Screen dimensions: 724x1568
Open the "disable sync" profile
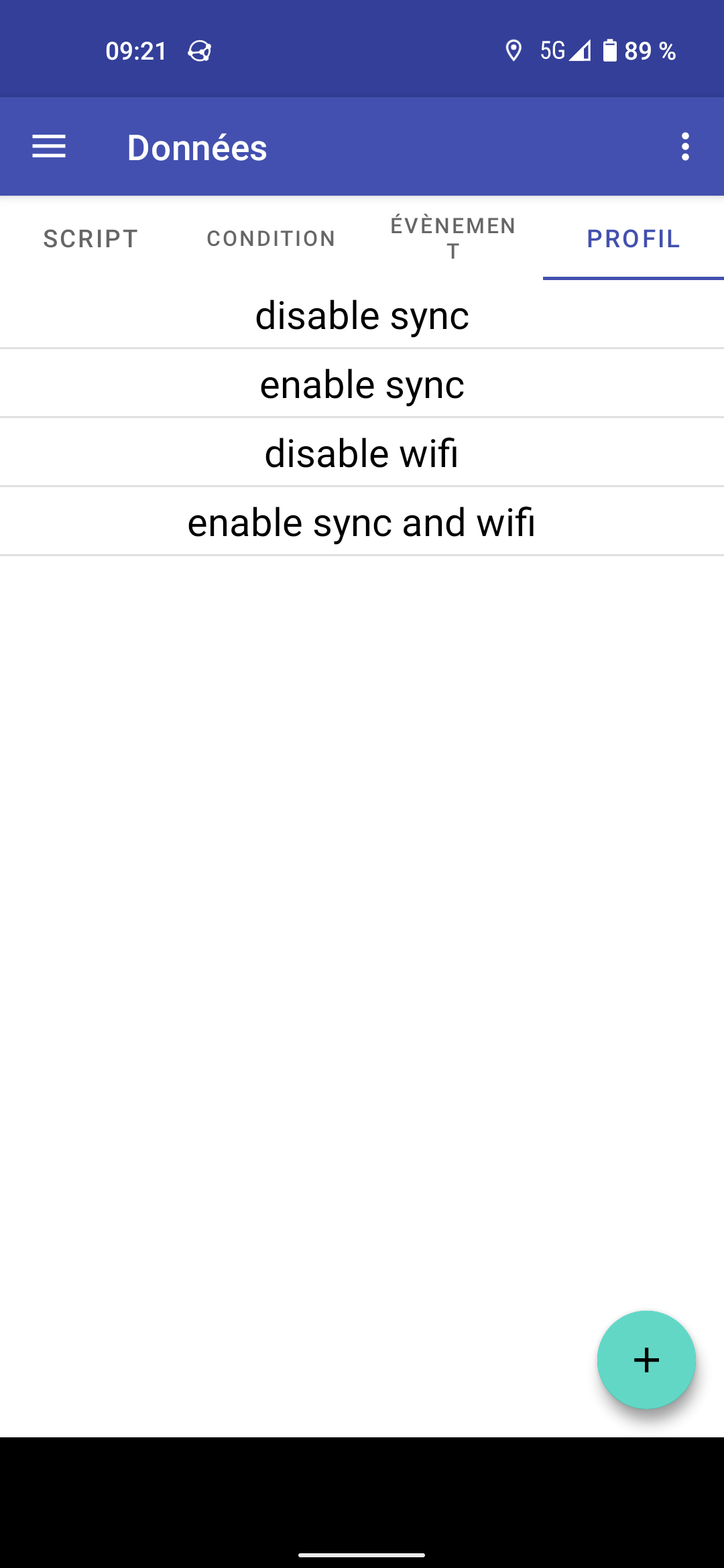pos(362,316)
